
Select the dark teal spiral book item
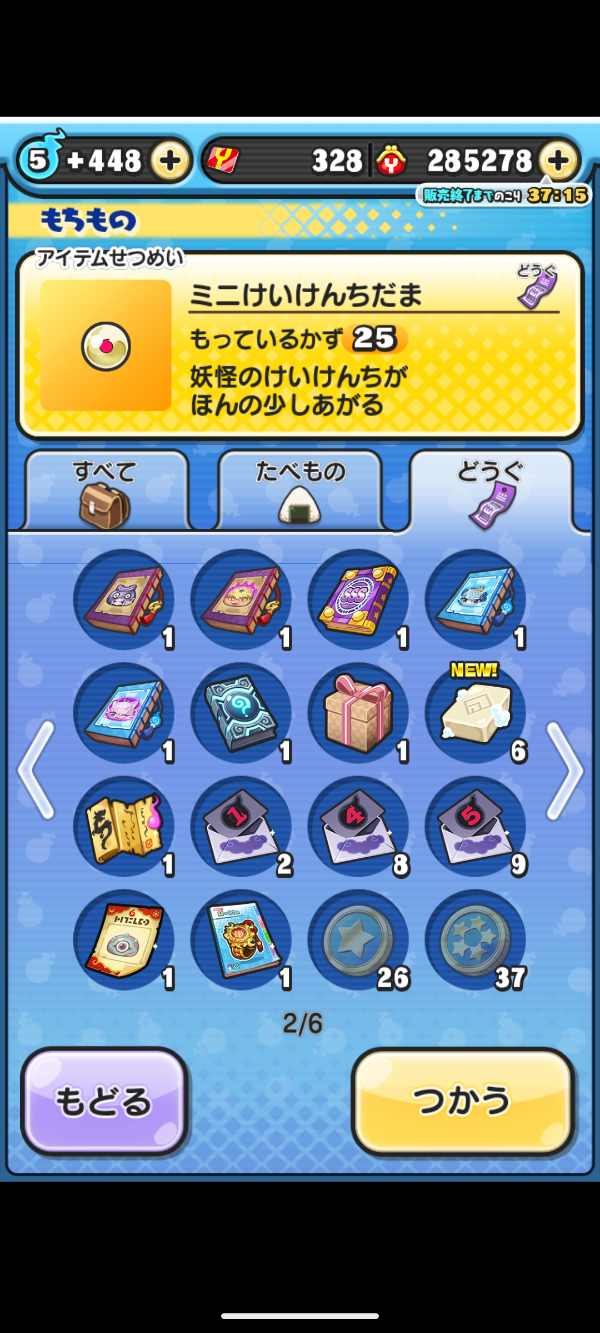pyautogui.click(x=241, y=712)
